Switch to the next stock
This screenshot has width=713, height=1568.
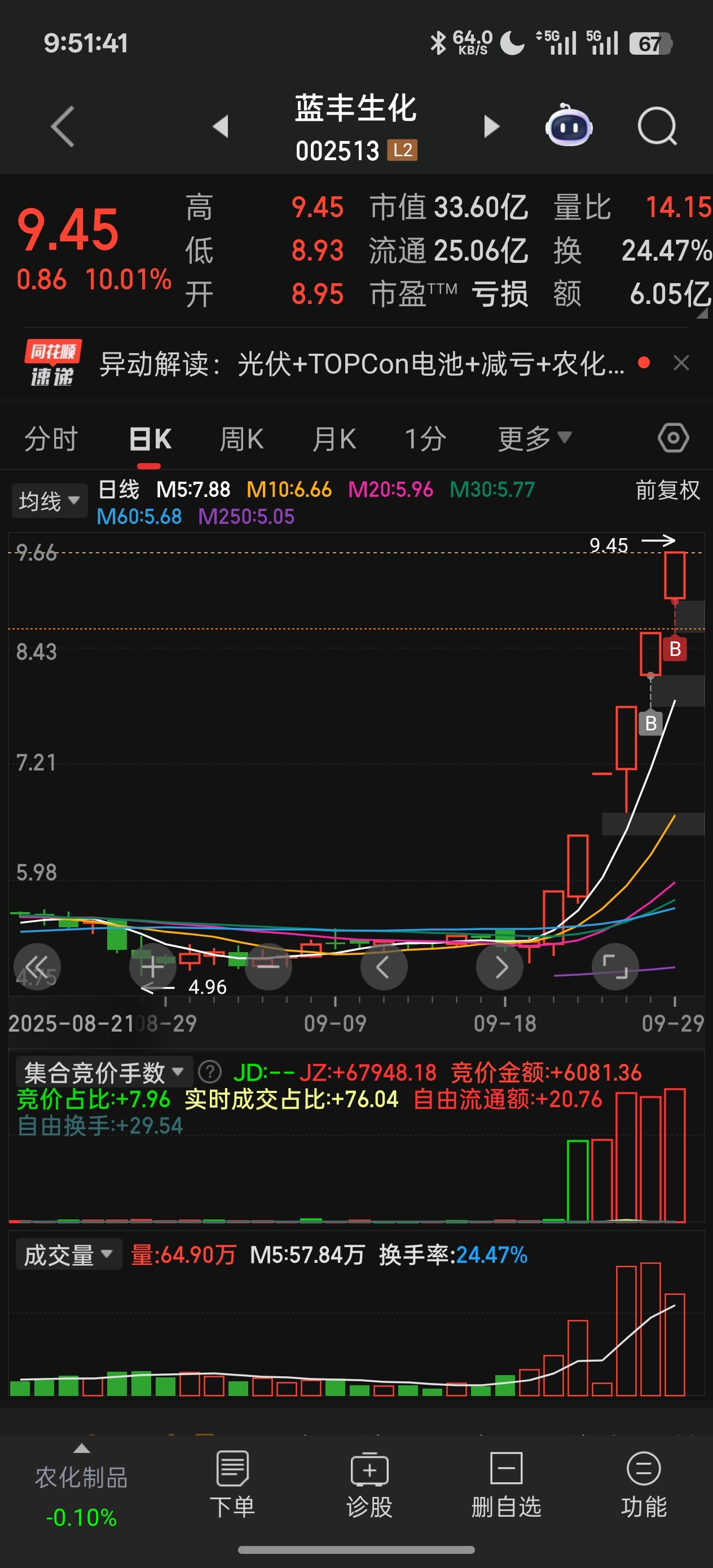491,126
